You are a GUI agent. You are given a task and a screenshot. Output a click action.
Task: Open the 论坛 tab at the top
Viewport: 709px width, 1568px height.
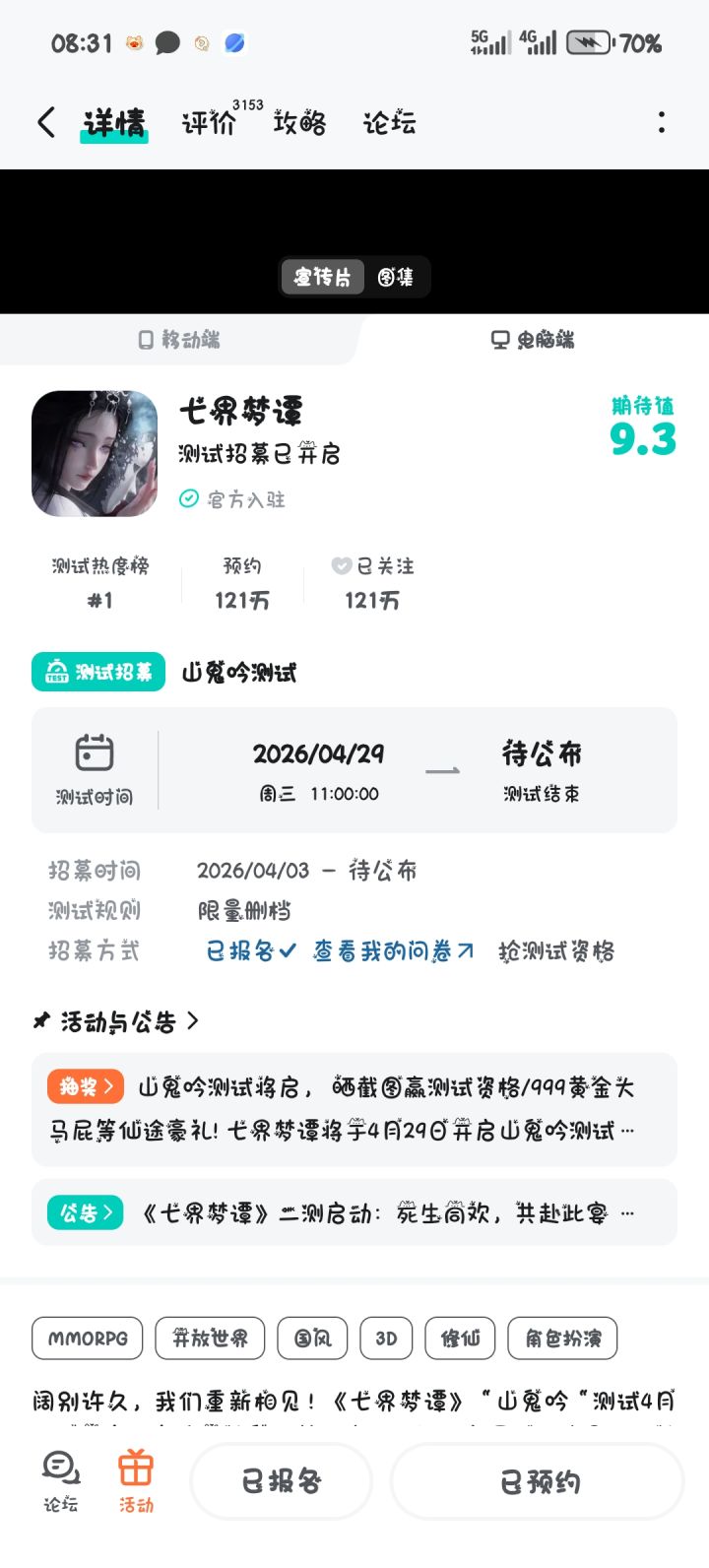pyautogui.click(x=389, y=122)
